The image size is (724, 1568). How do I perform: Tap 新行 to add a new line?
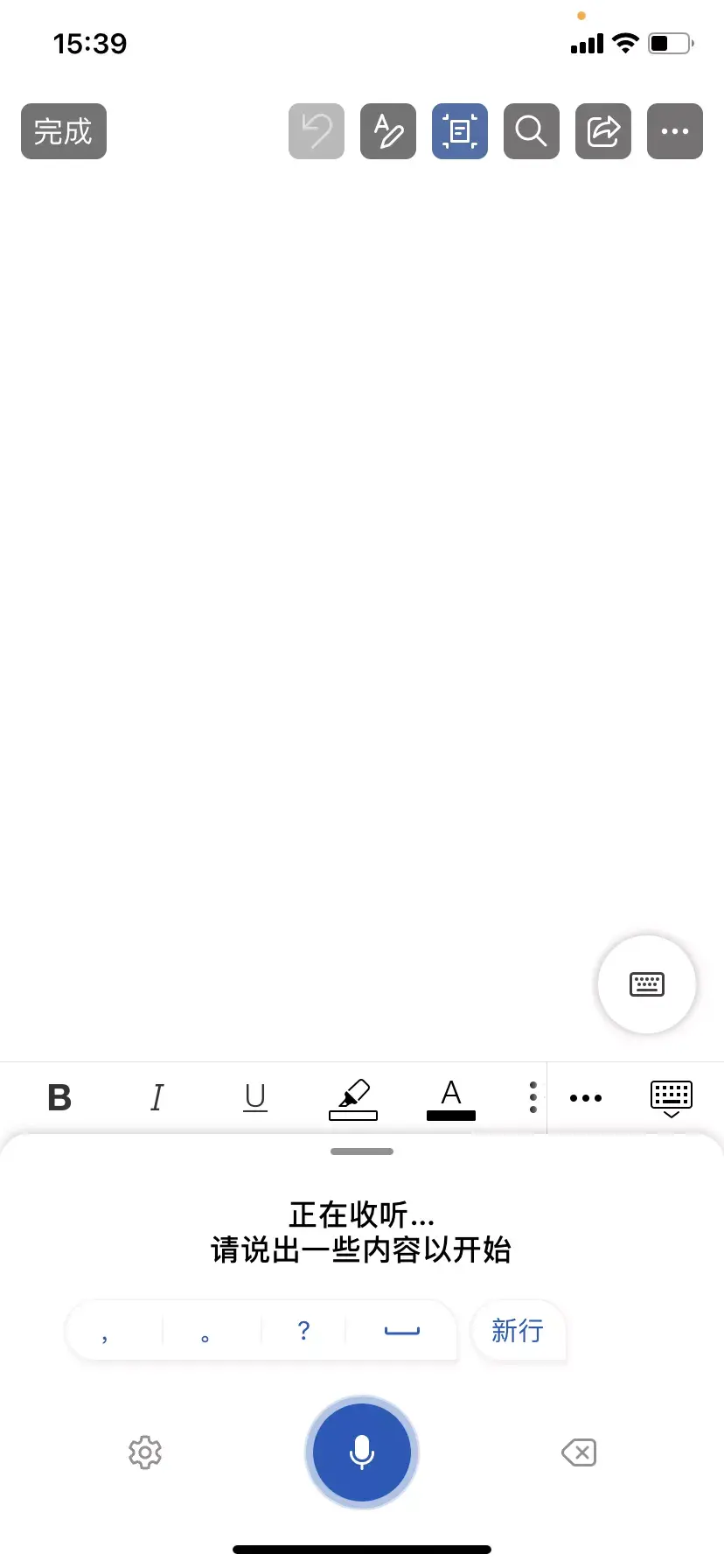tap(518, 1331)
